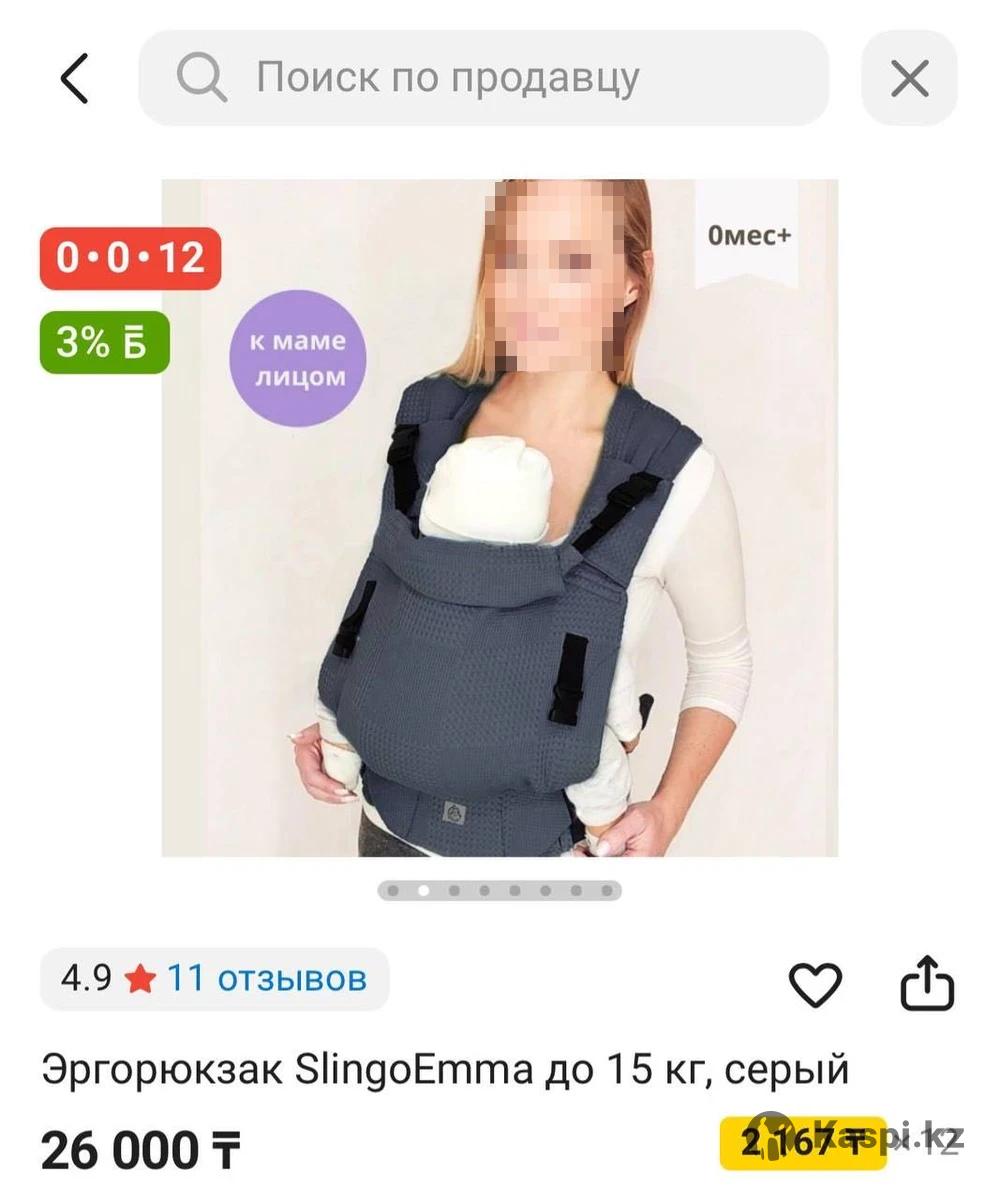This screenshot has height=1200, width=1000.
Task: Tap the seller search field
Action: (483, 78)
